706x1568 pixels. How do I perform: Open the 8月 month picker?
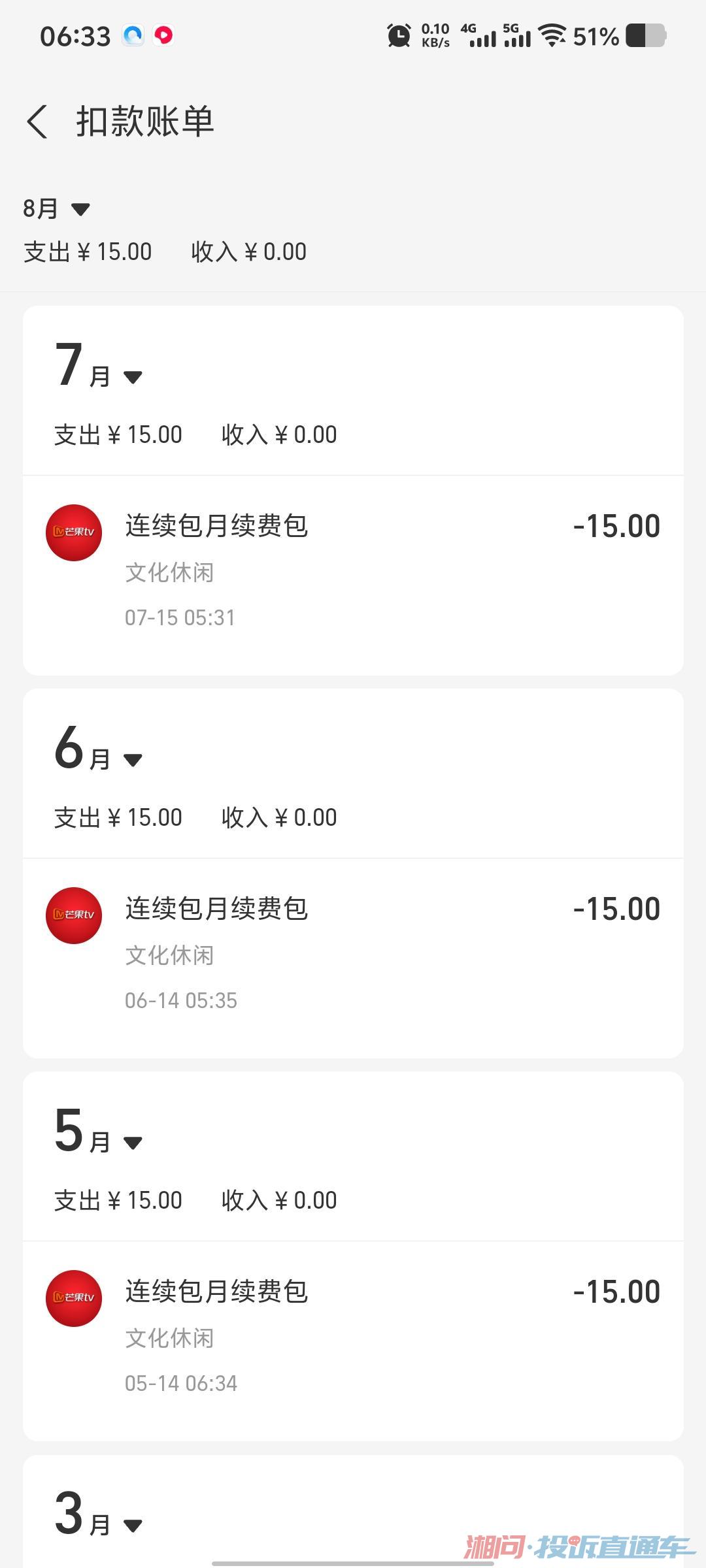[x=57, y=209]
